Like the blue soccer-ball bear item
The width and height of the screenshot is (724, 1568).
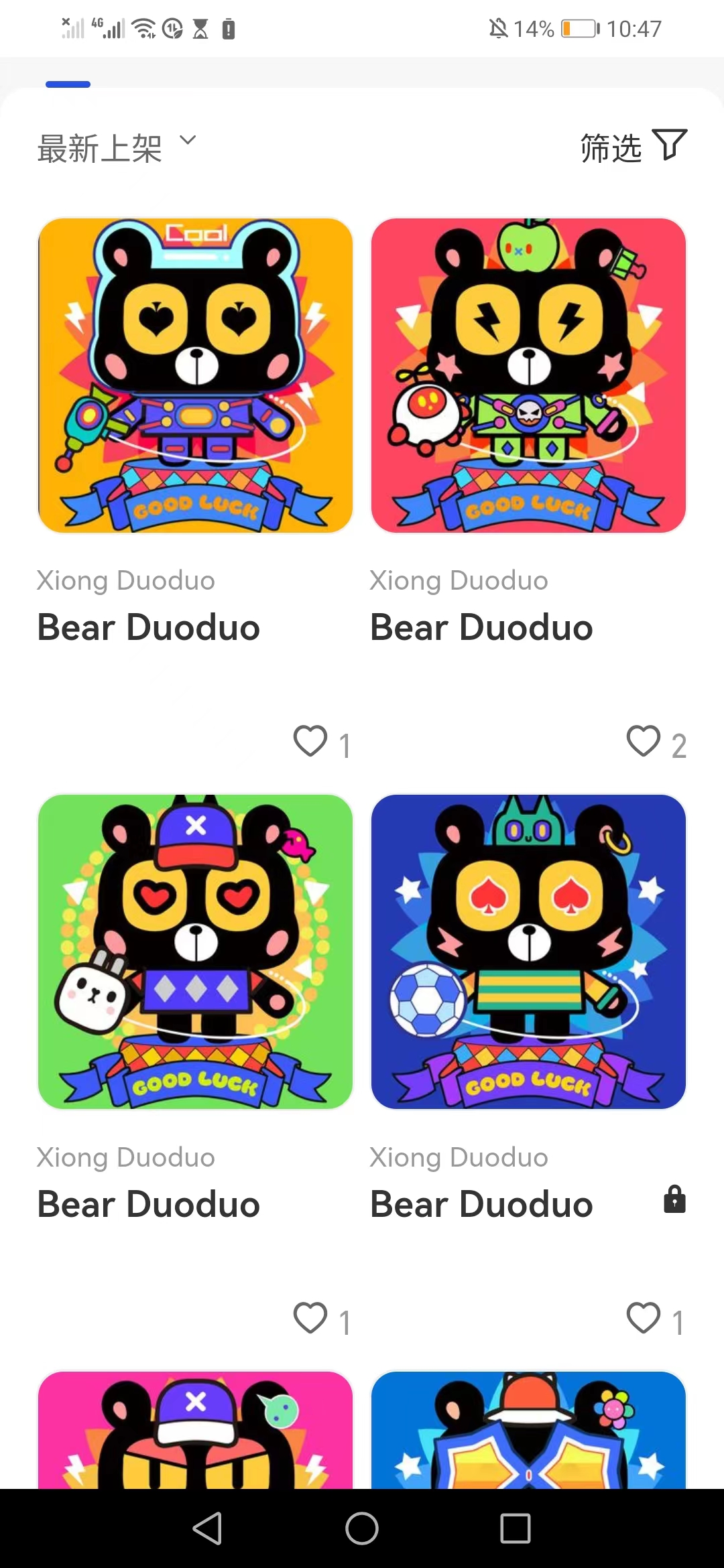click(x=644, y=1317)
